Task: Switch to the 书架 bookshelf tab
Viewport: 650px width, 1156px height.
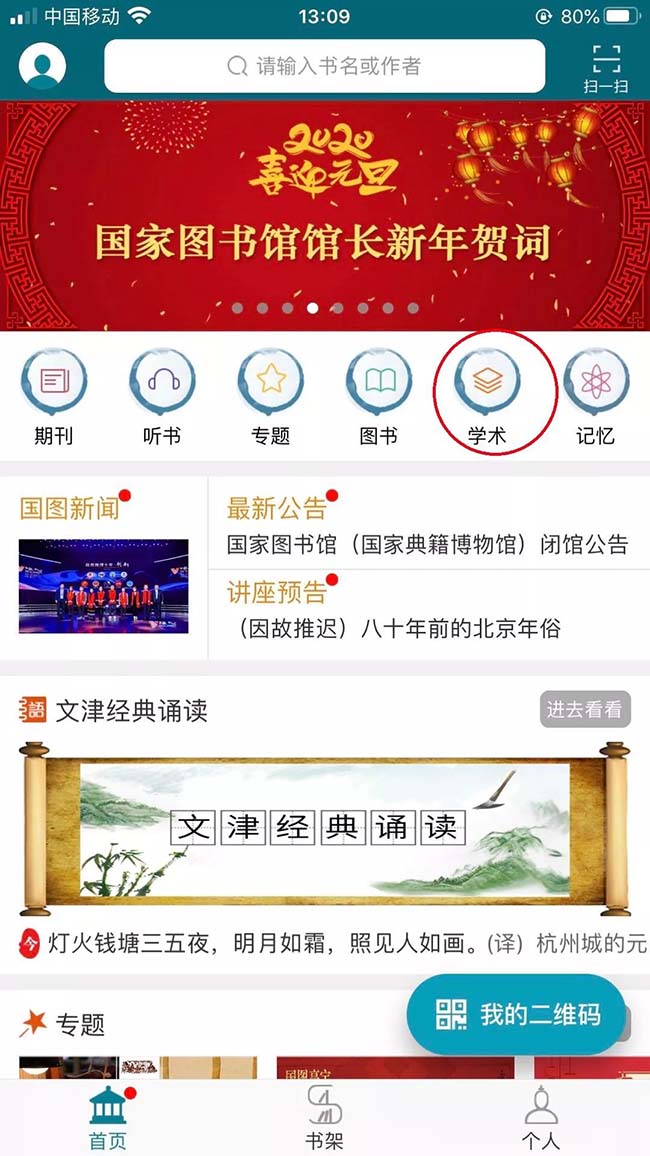Action: point(324,1115)
